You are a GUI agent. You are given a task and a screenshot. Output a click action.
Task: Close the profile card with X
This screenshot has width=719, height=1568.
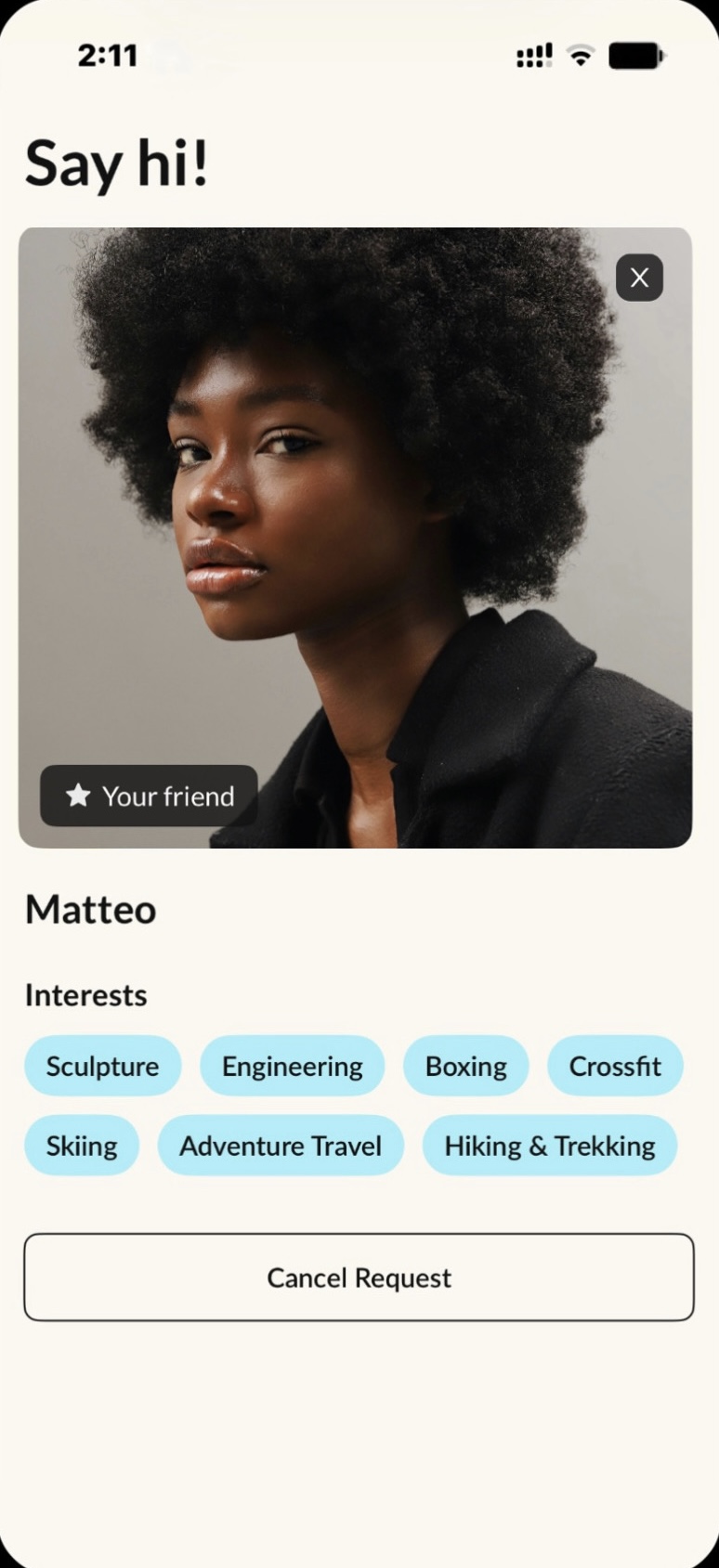639,278
